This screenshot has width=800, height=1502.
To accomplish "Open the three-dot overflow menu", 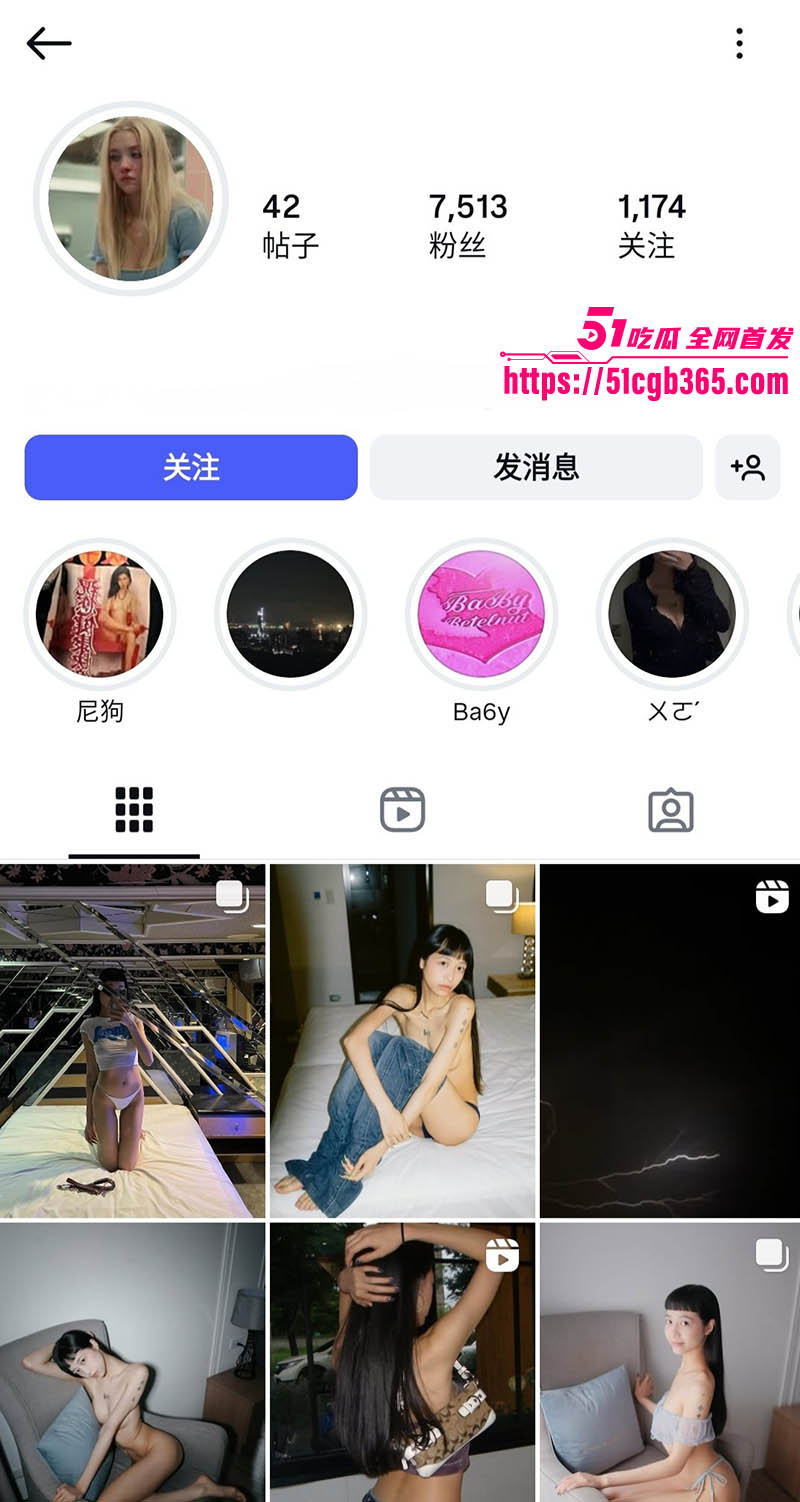I will pos(739,44).
